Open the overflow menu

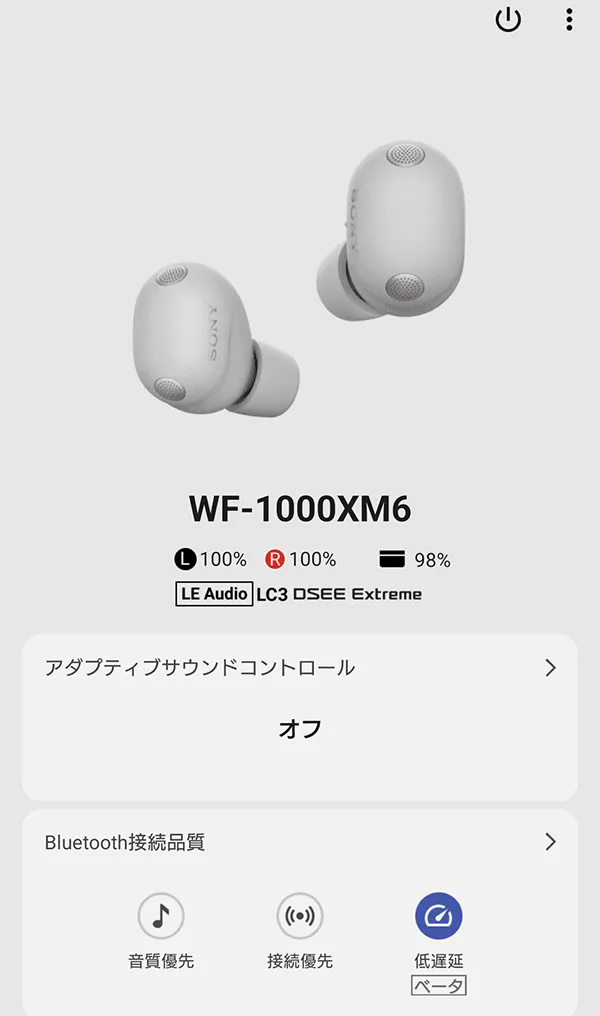(x=569, y=20)
